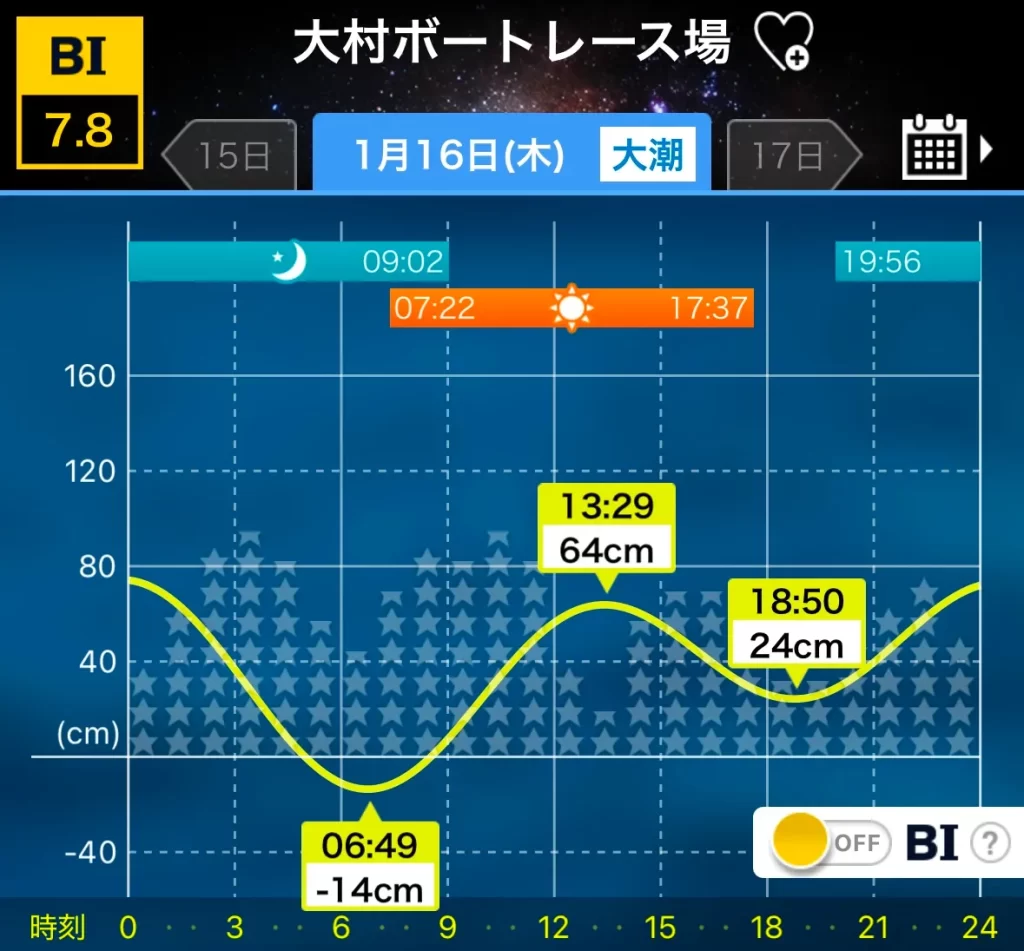Tap the BI 7.8 index badge
The height and width of the screenshot is (951, 1024).
(79, 92)
